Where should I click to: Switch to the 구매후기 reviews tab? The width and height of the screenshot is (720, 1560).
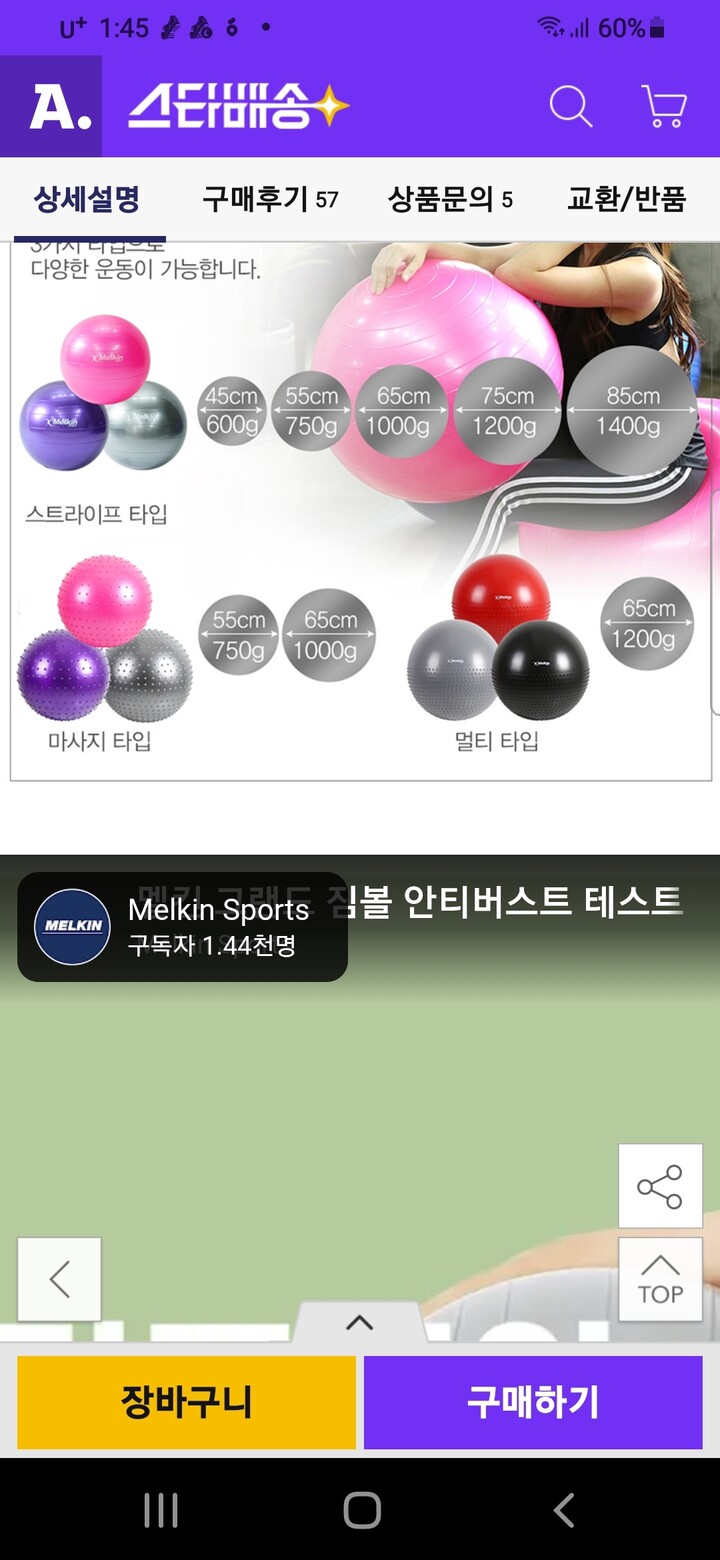click(x=270, y=200)
